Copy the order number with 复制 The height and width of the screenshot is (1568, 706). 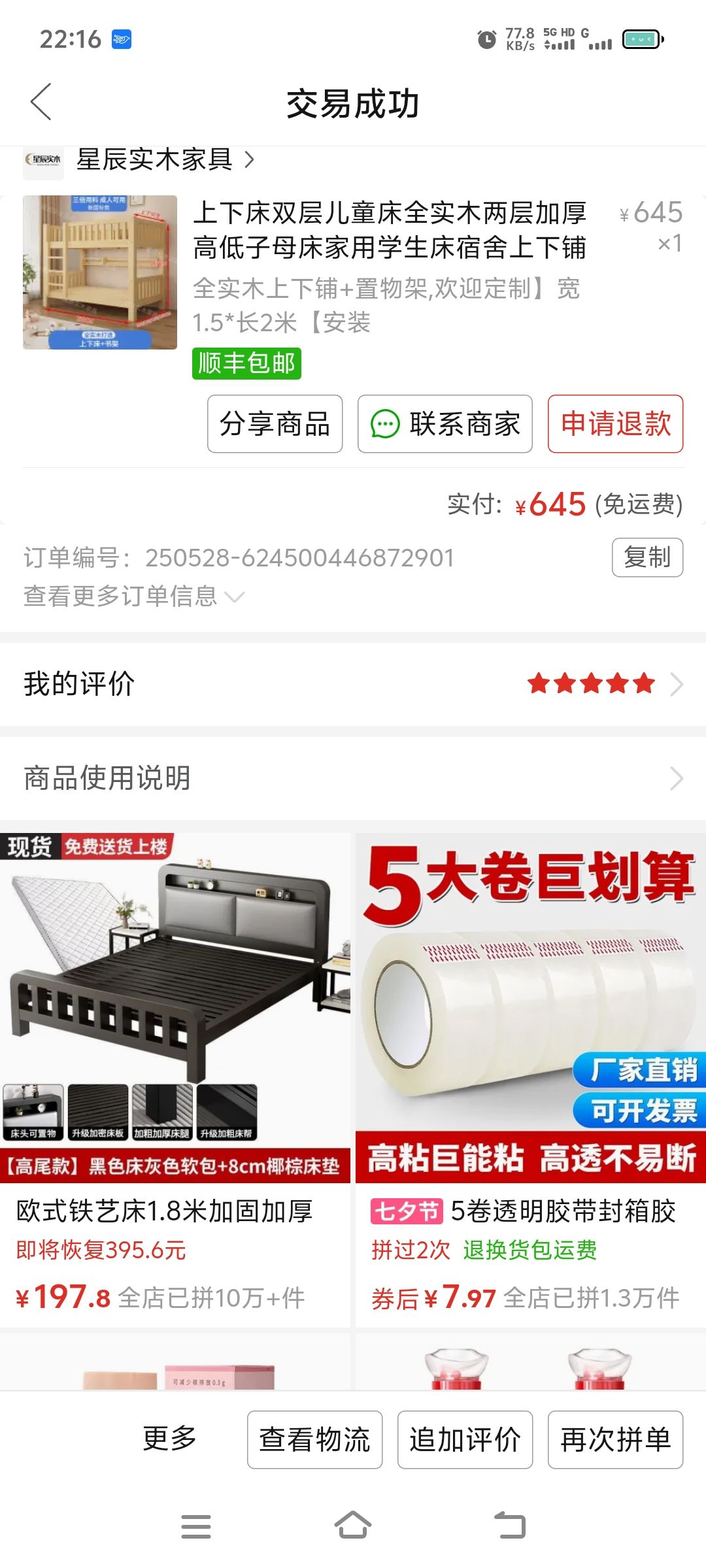pos(648,557)
